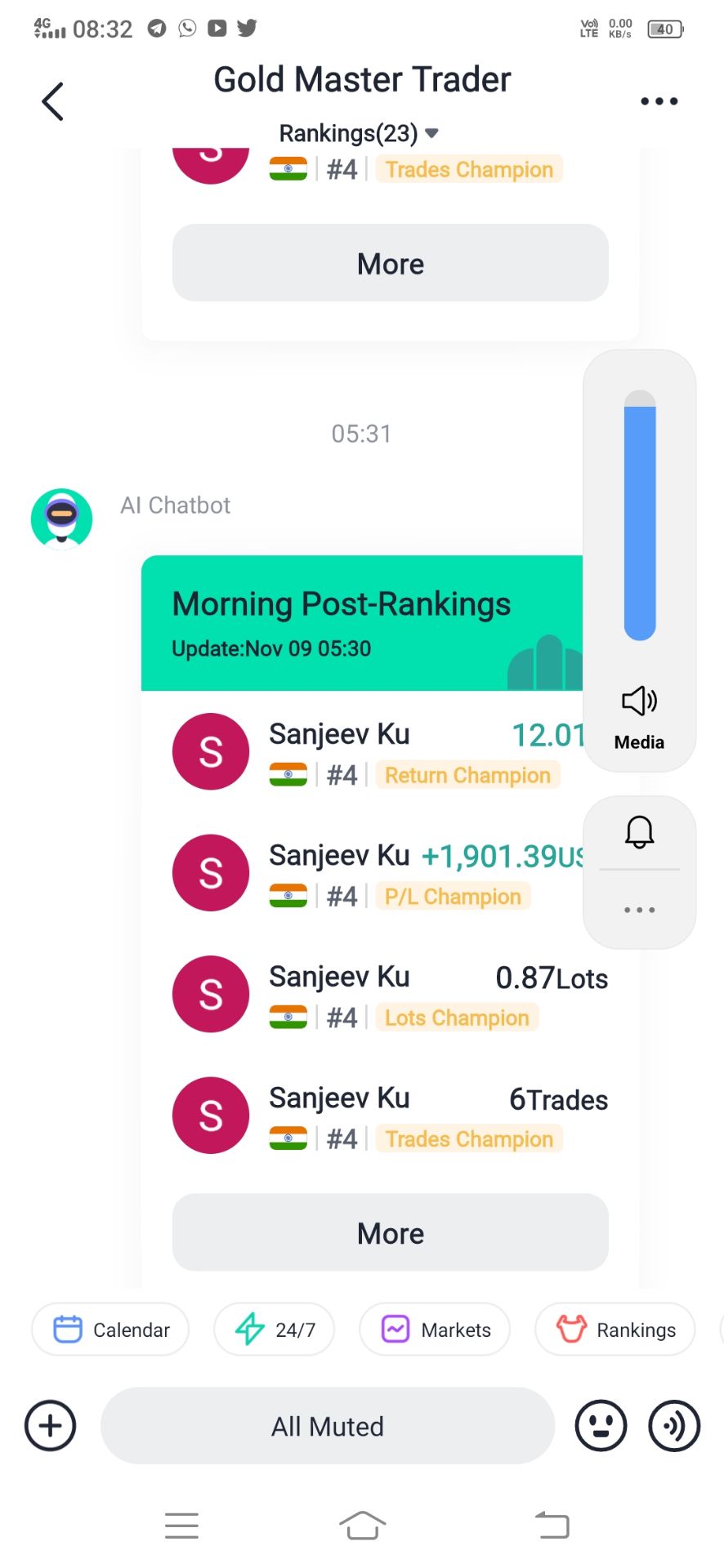
Task: Open the notification bell in side panel
Action: click(639, 832)
